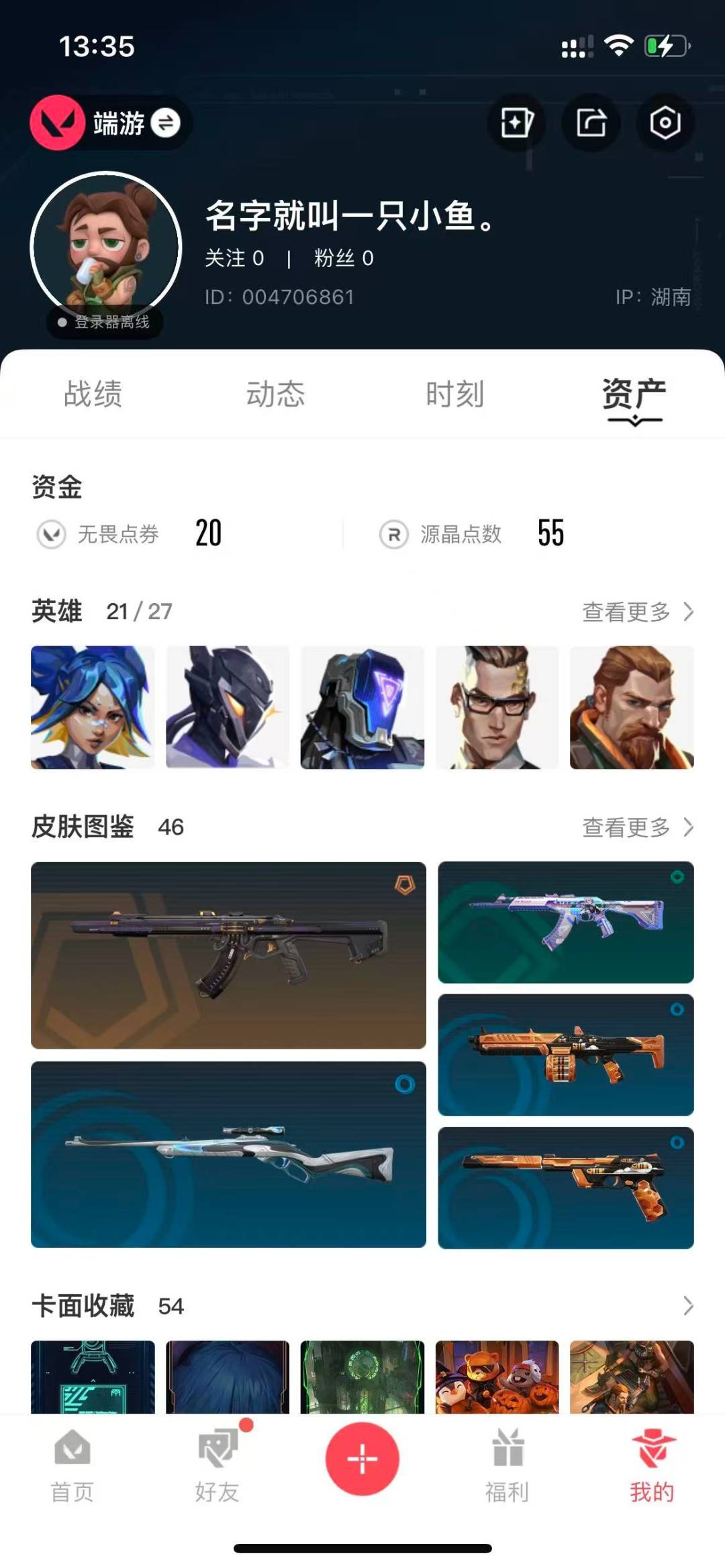Switch game mode via 端游 toggle
725x1568 pixels.
[165, 123]
